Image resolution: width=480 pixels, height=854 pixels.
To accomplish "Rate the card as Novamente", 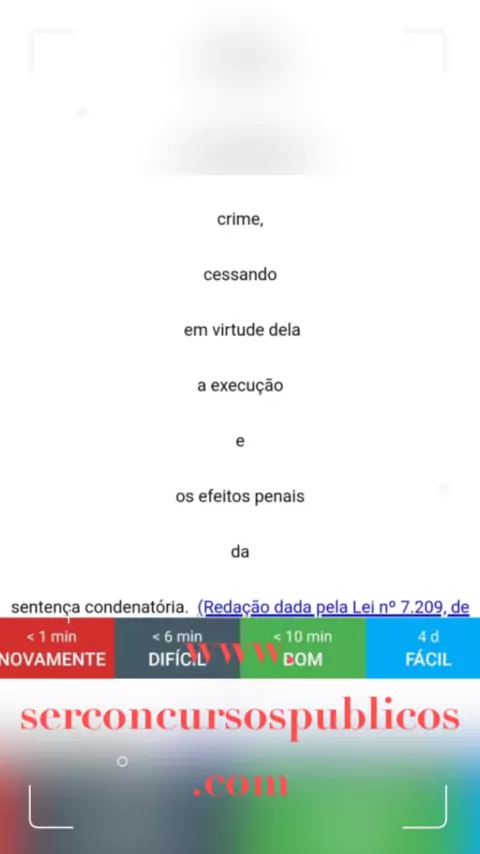I will point(57,648).
